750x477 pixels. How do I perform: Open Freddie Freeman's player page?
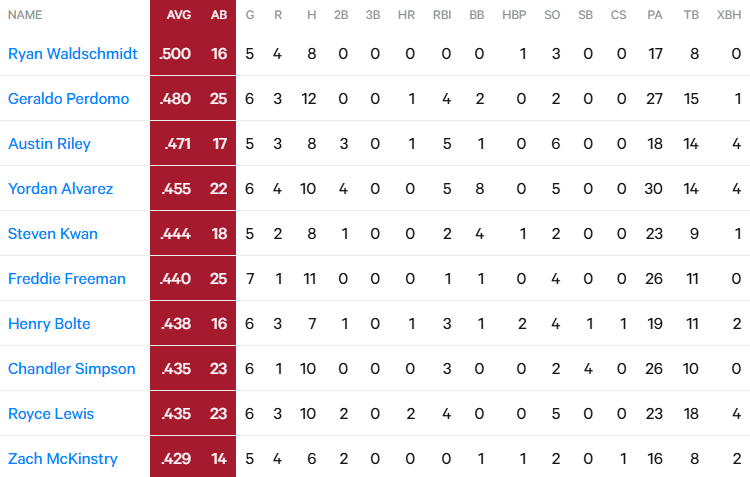pyautogui.click(x=66, y=278)
